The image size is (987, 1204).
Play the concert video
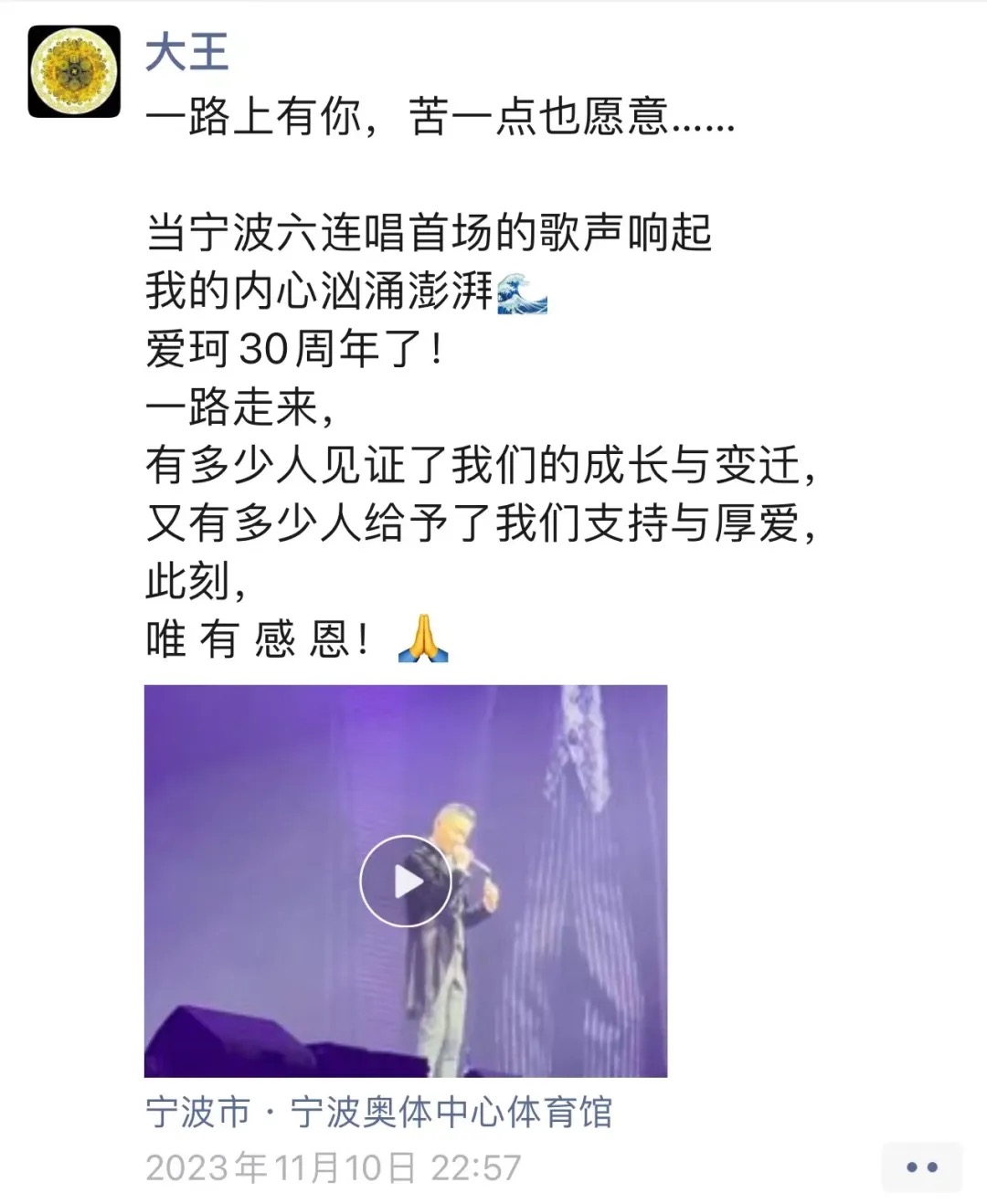(x=406, y=881)
